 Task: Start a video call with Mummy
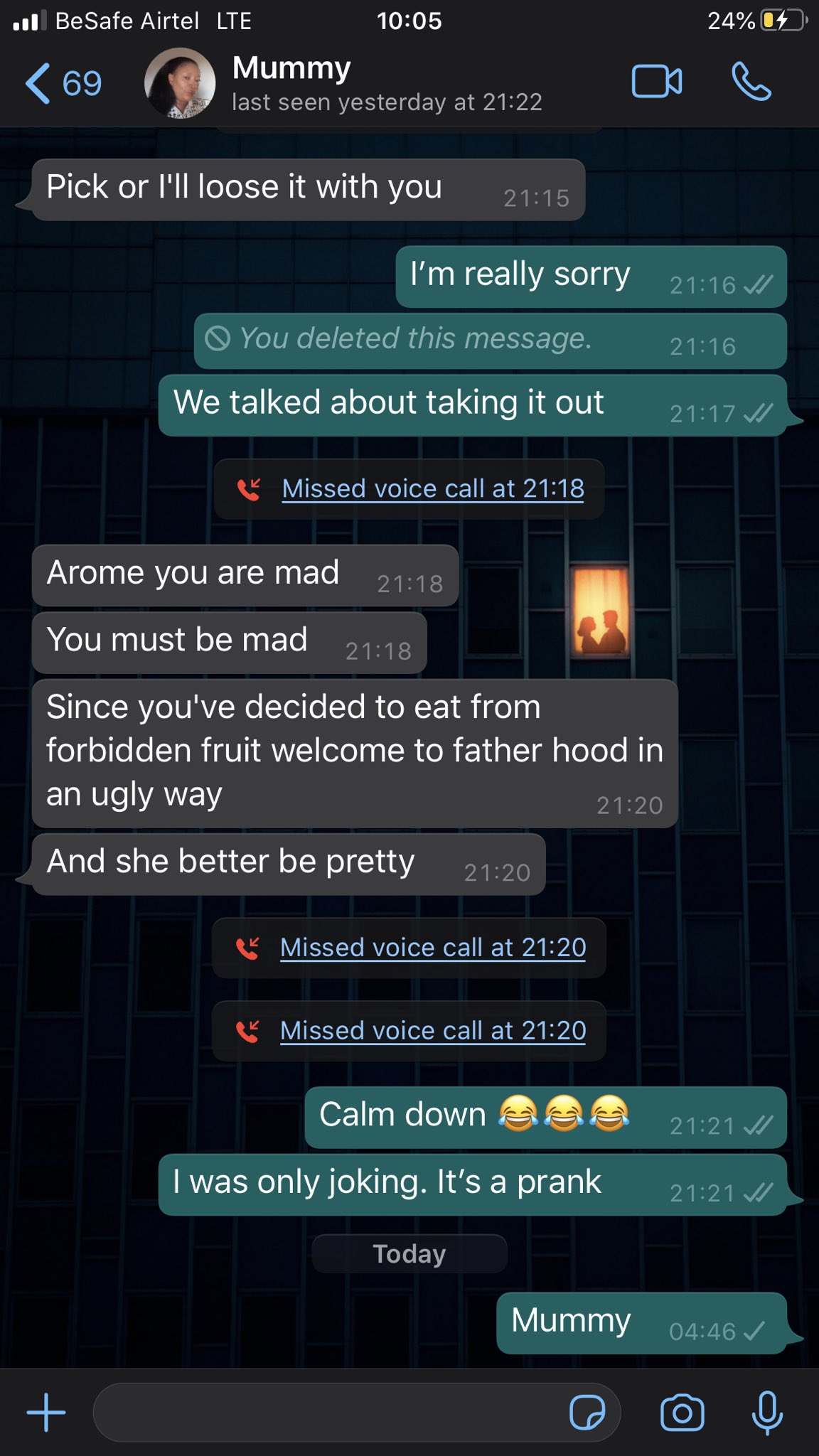click(656, 82)
